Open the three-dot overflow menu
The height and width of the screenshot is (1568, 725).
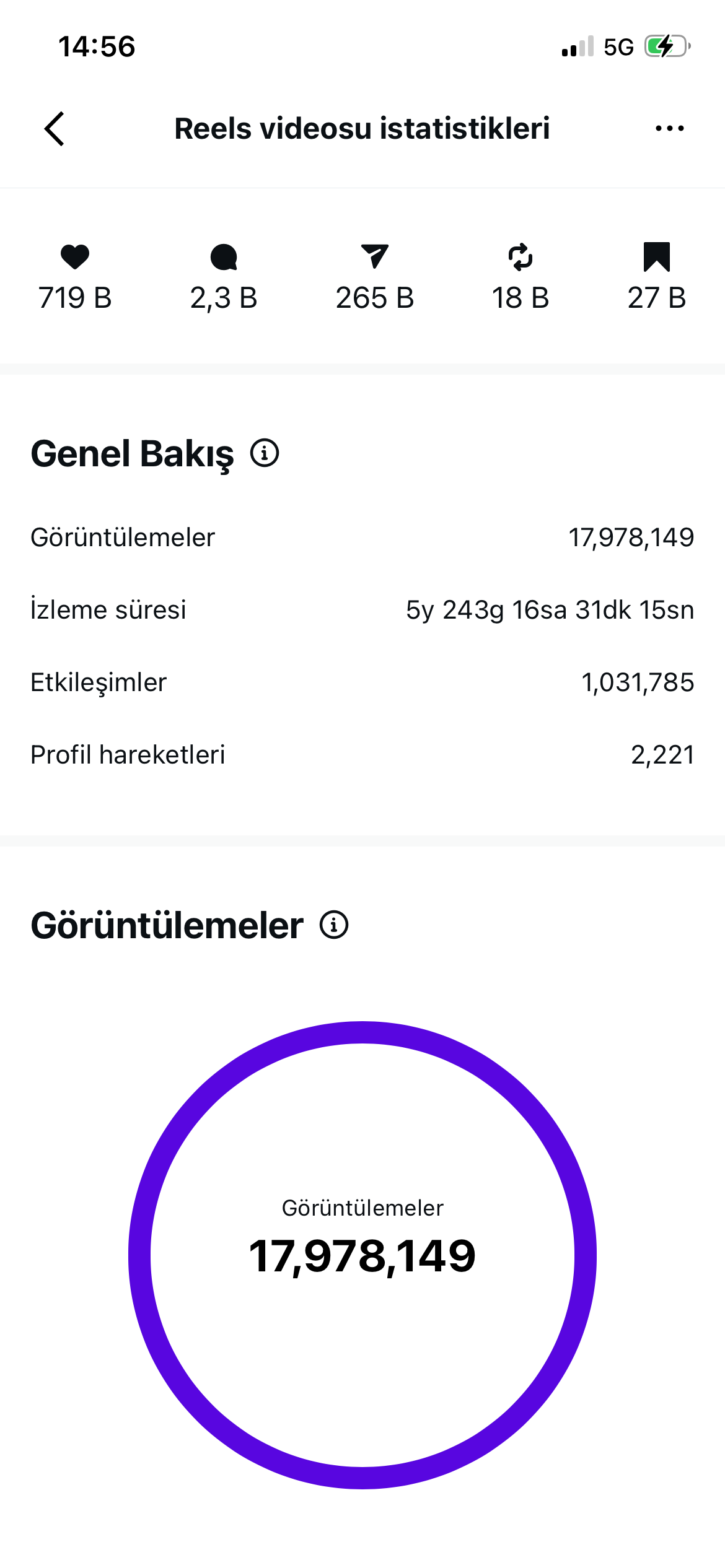(670, 129)
